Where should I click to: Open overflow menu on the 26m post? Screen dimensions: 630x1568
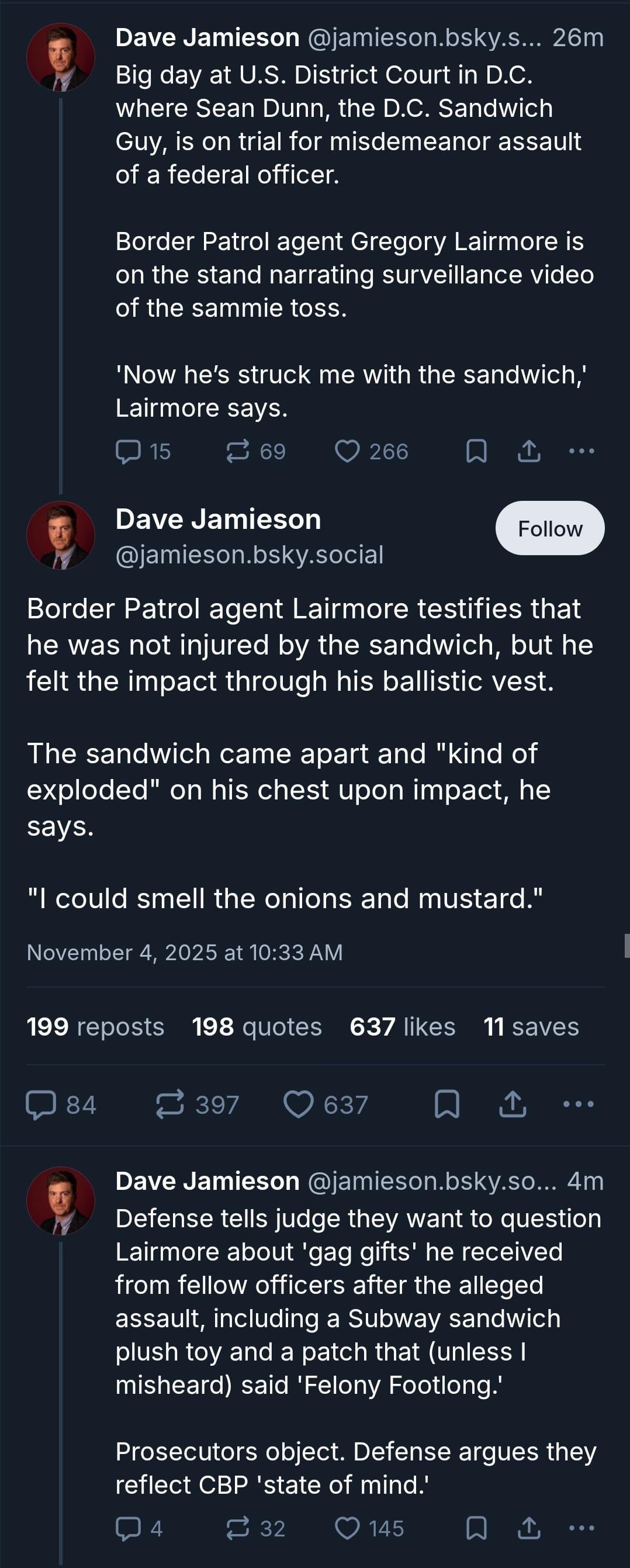[581, 452]
